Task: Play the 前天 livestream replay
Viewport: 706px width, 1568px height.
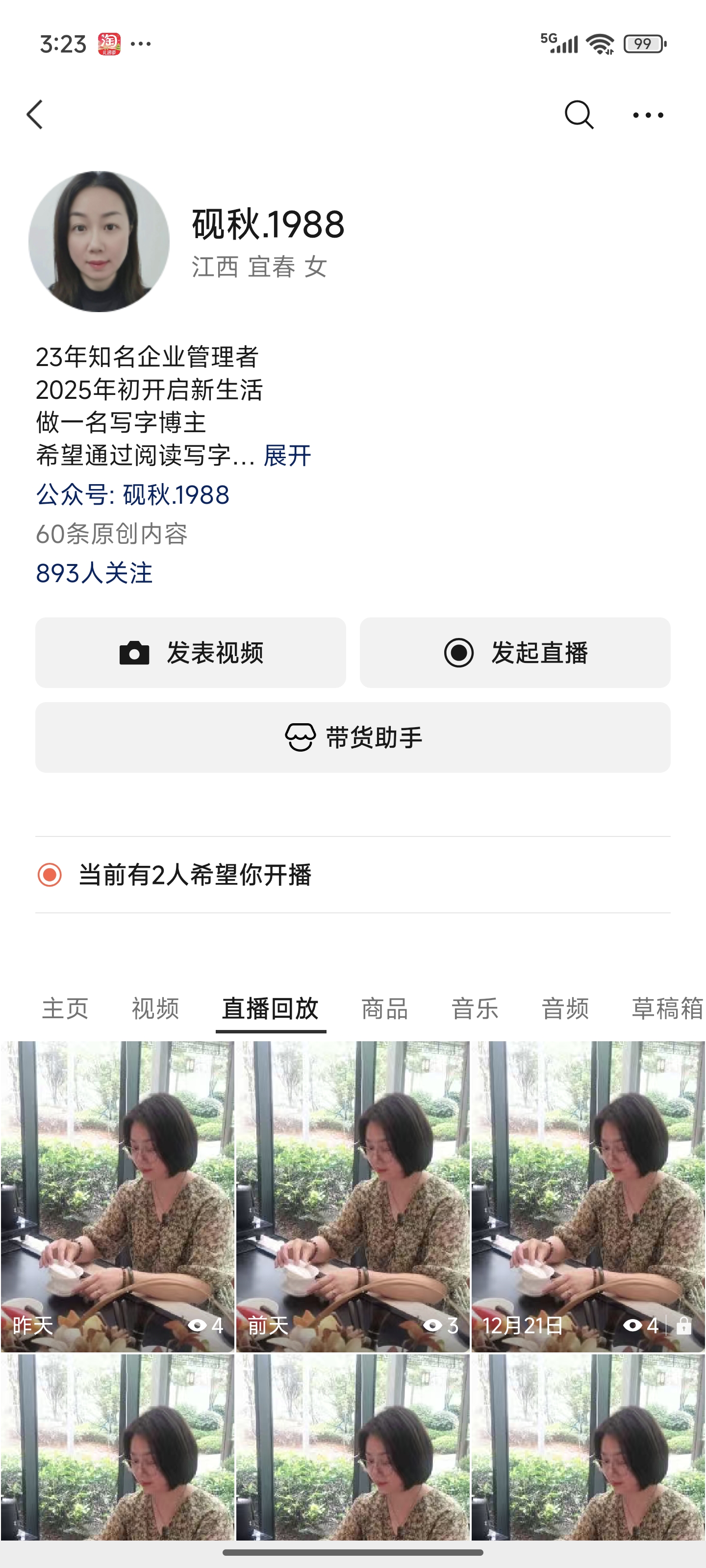Action: 353,1196
